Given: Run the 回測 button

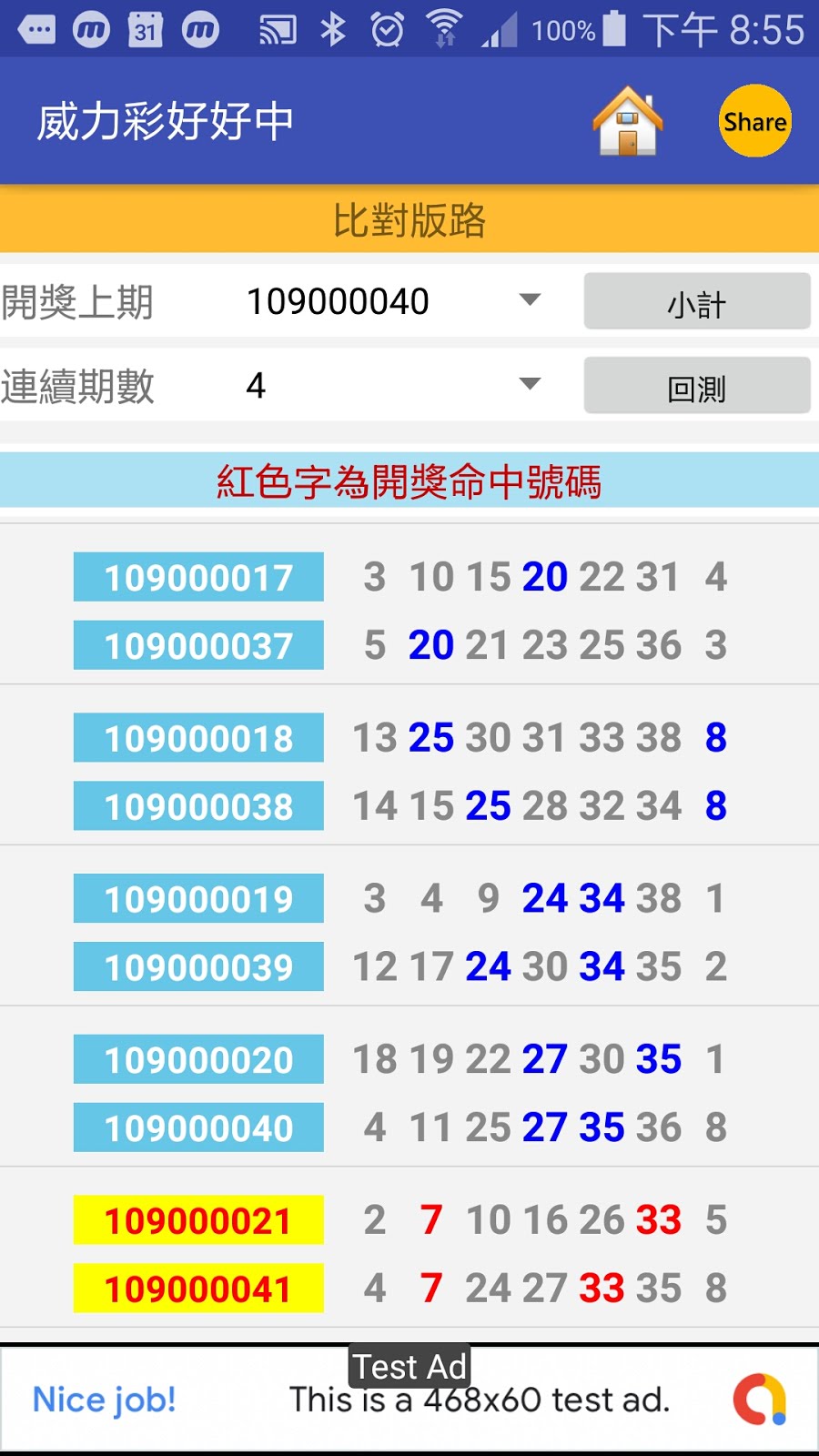Looking at the screenshot, I should 696,386.
